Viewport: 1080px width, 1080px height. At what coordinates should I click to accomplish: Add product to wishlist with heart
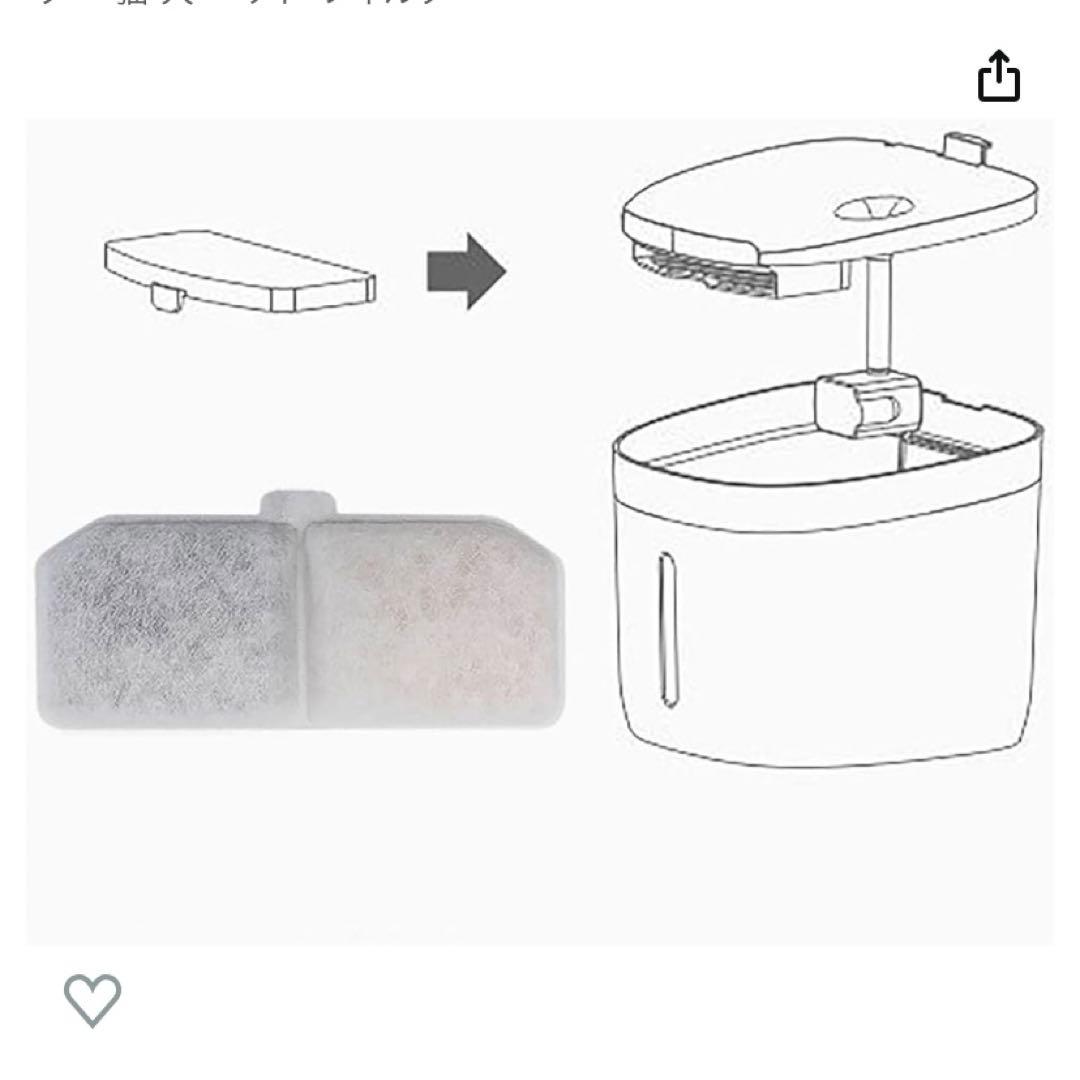[92, 1000]
